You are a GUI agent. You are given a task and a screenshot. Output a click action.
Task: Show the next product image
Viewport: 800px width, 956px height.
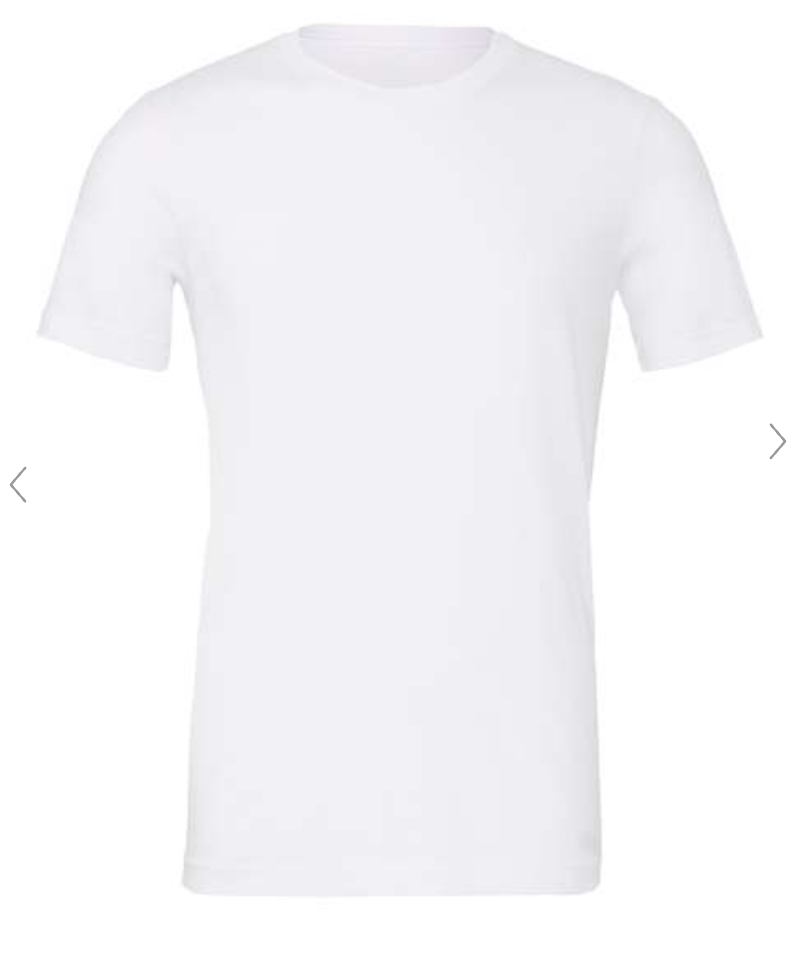click(x=777, y=441)
